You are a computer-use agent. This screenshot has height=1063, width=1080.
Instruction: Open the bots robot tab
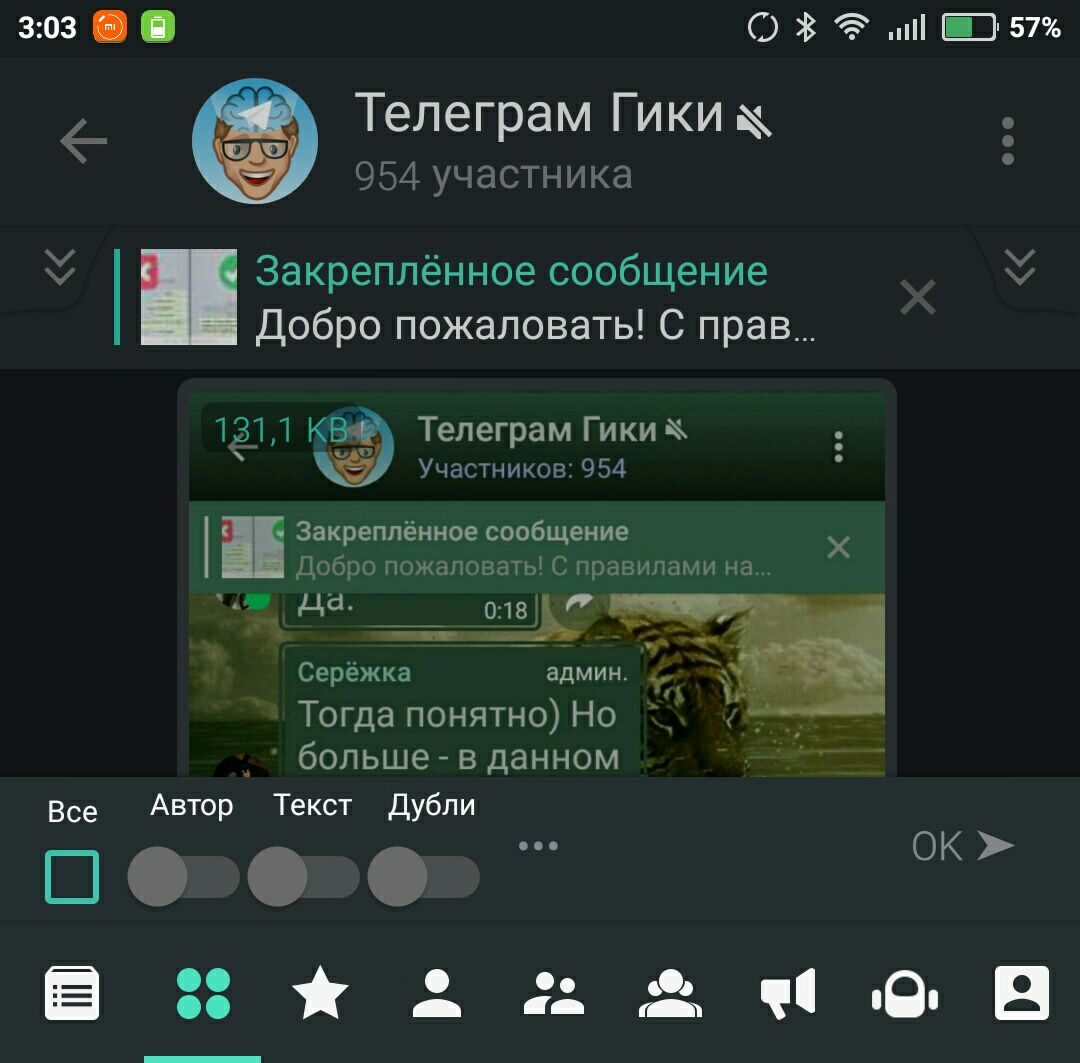click(x=905, y=993)
